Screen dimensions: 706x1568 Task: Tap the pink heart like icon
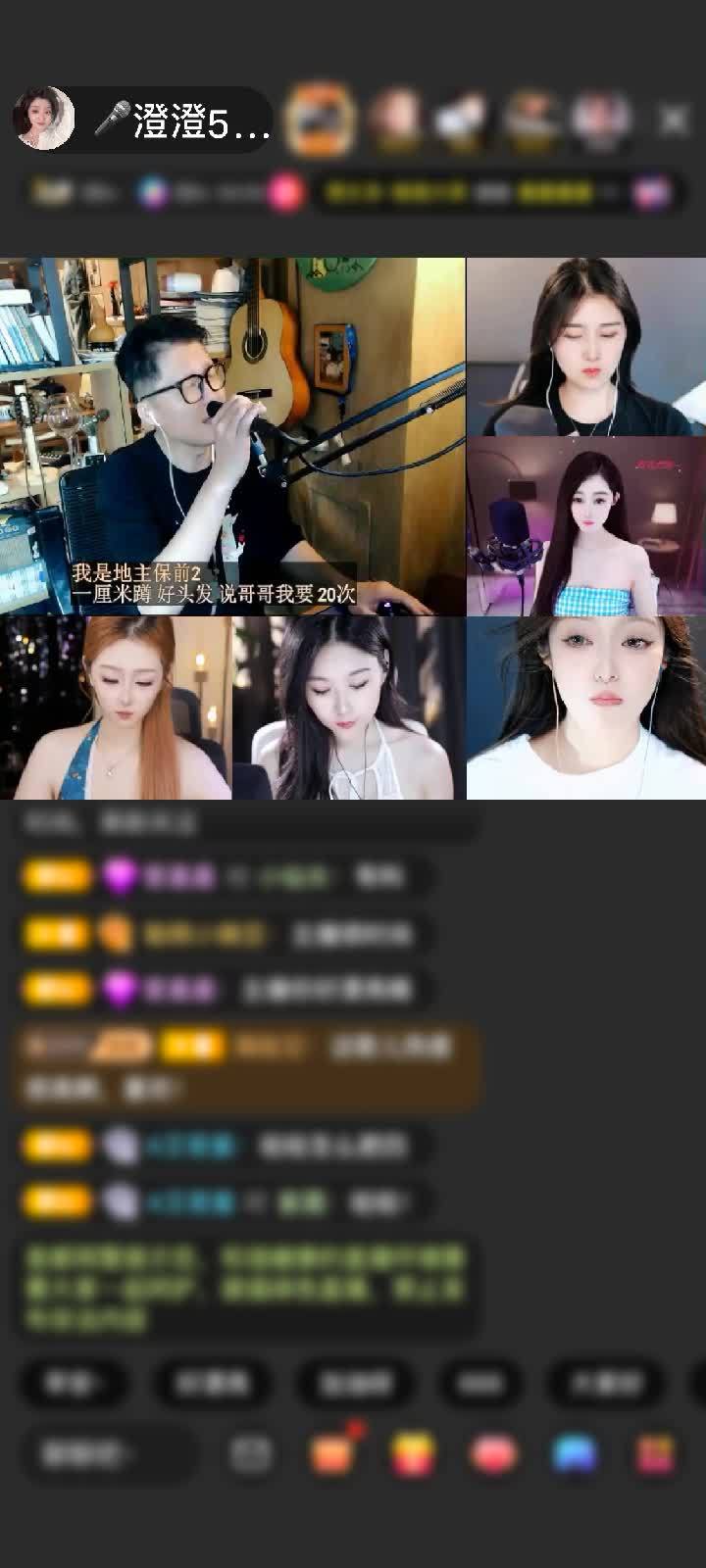pyautogui.click(x=493, y=1454)
